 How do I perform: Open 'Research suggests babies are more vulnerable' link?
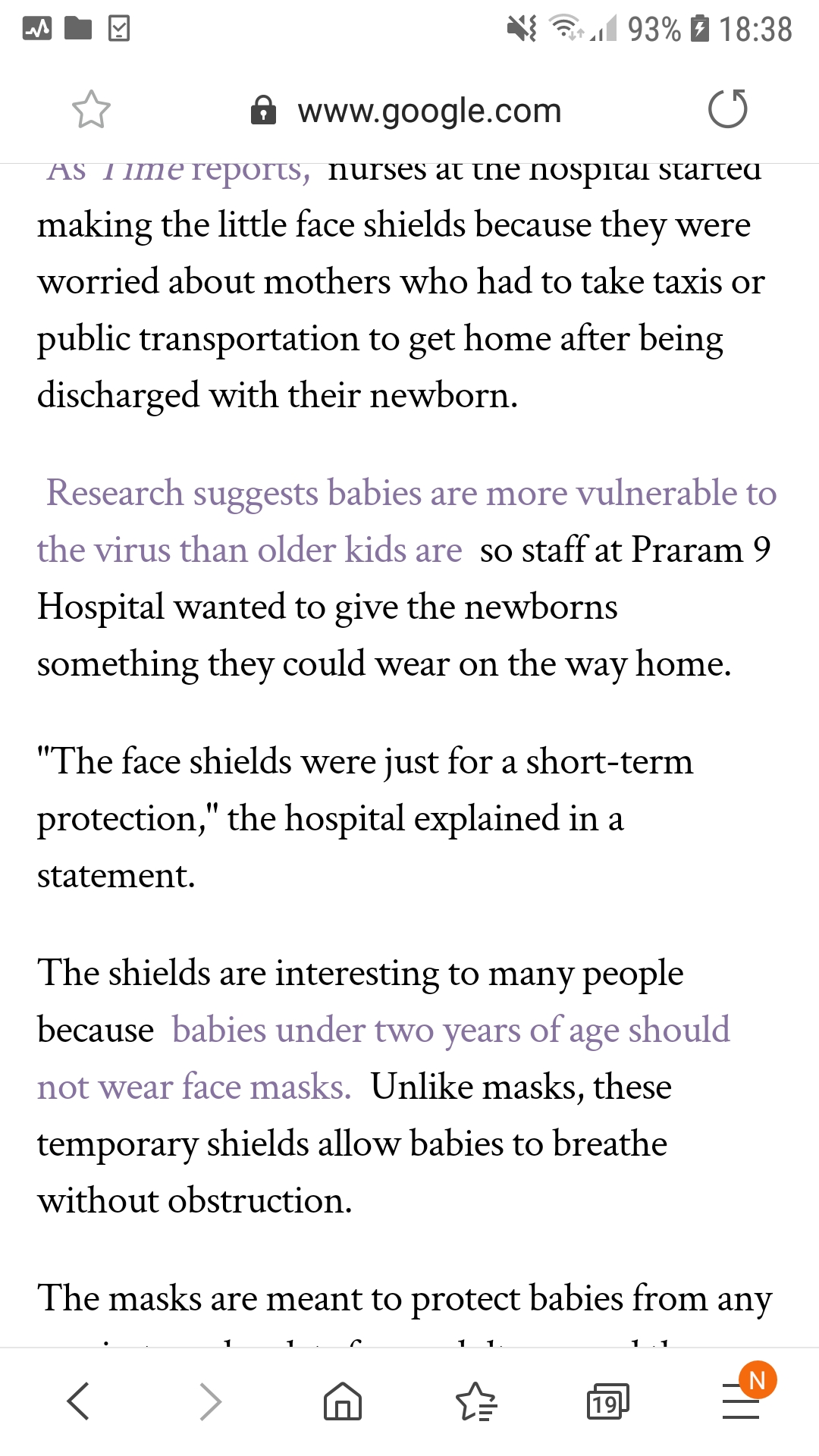coord(410,493)
